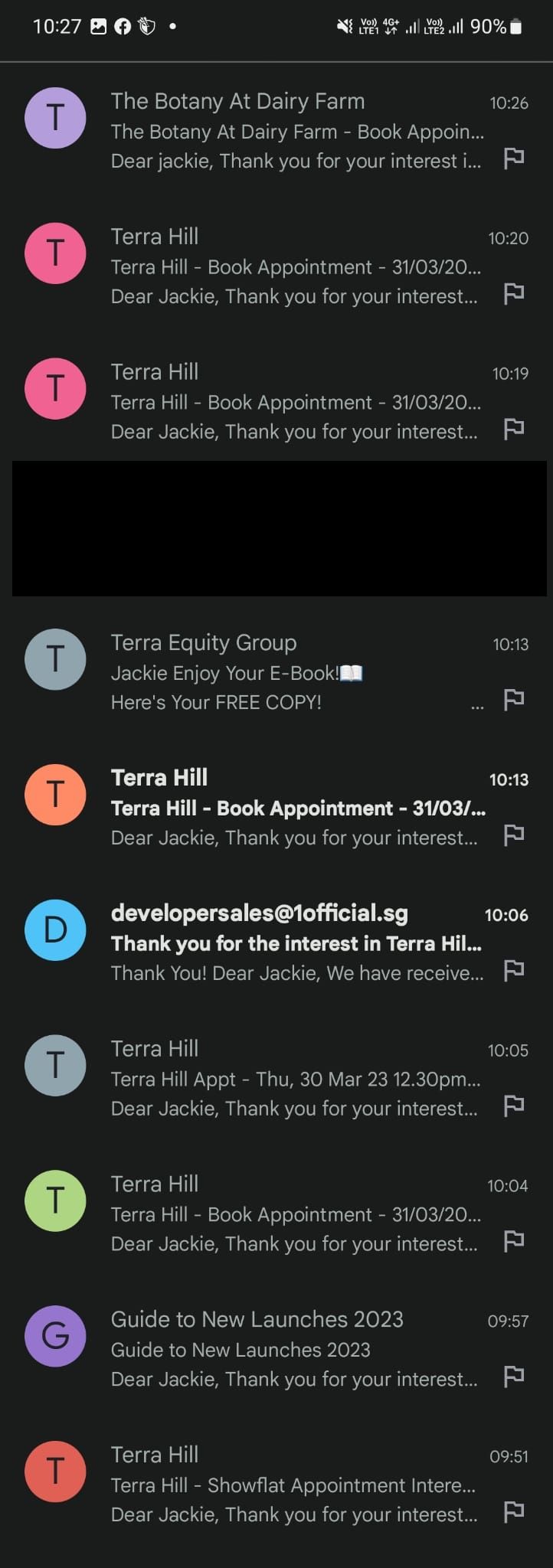Open the unread Terra Hill email from 10:13

(295, 808)
